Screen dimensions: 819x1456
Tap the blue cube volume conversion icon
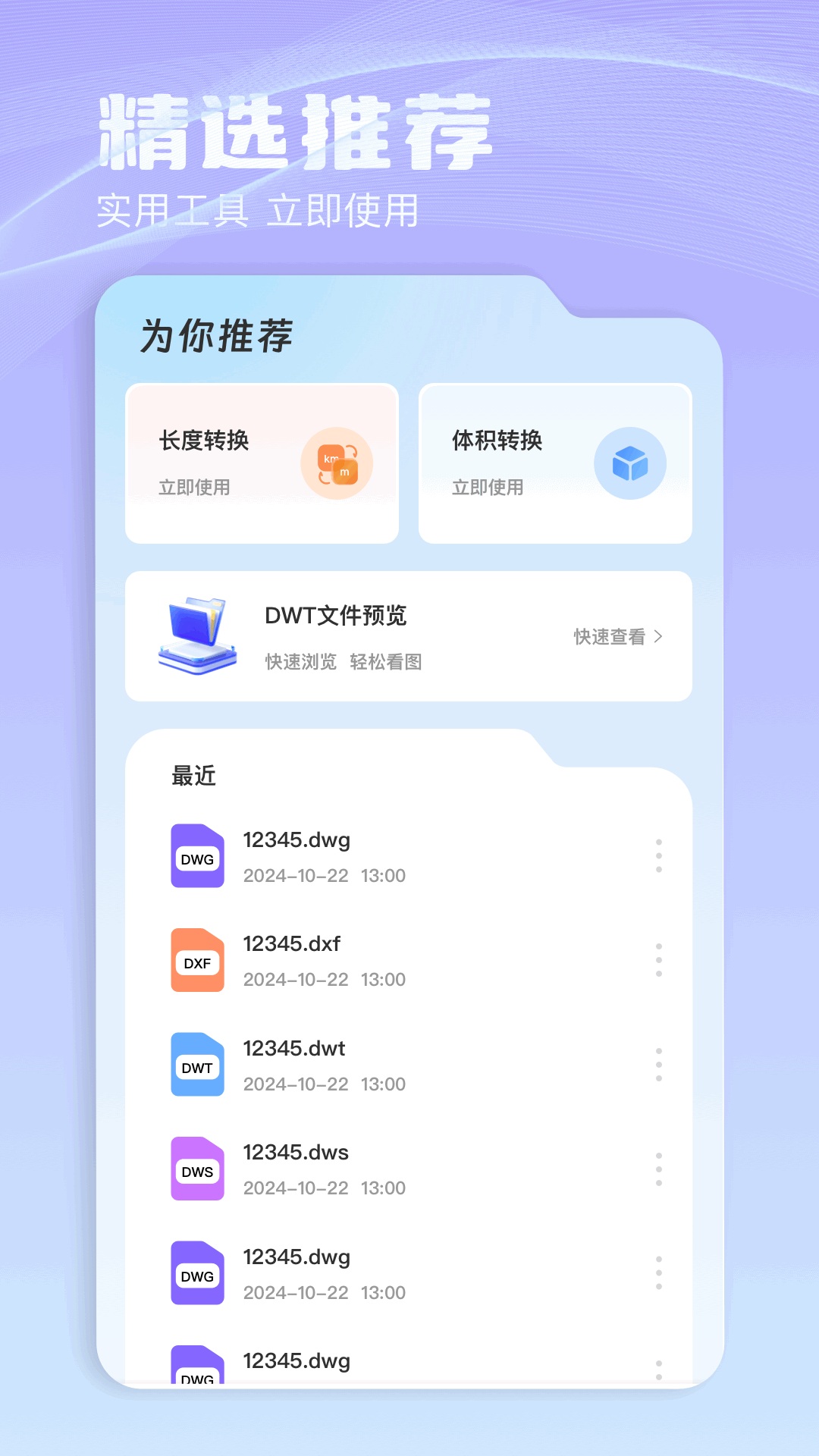(x=630, y=462)
